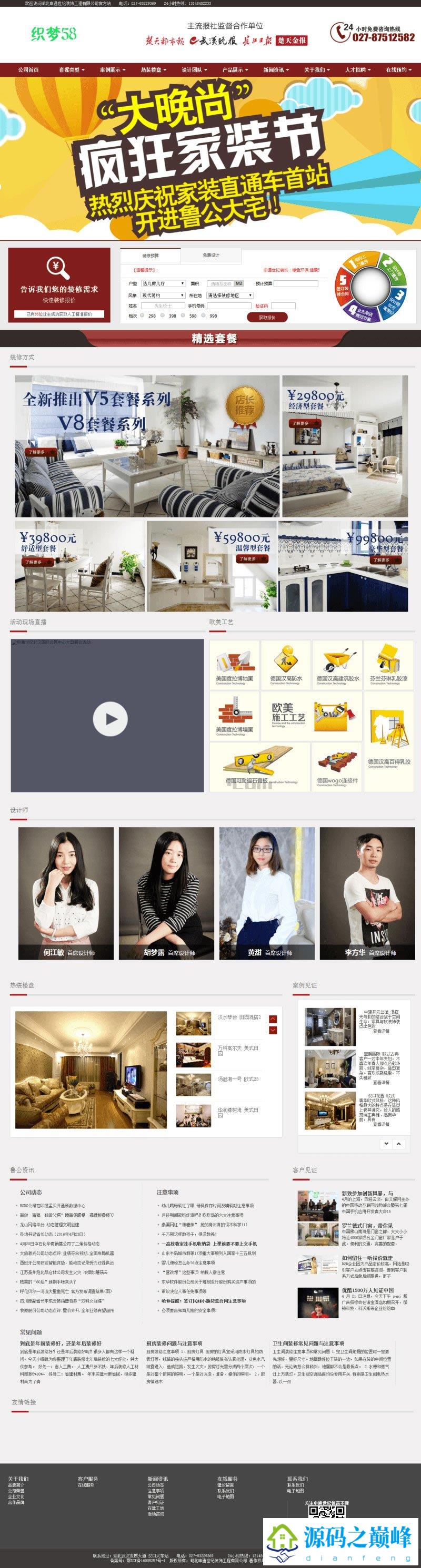The height and width of the screenshot is (1568, 421).
Task: Expand the 套餐类型 nav menu
Action: click(71, 69)
